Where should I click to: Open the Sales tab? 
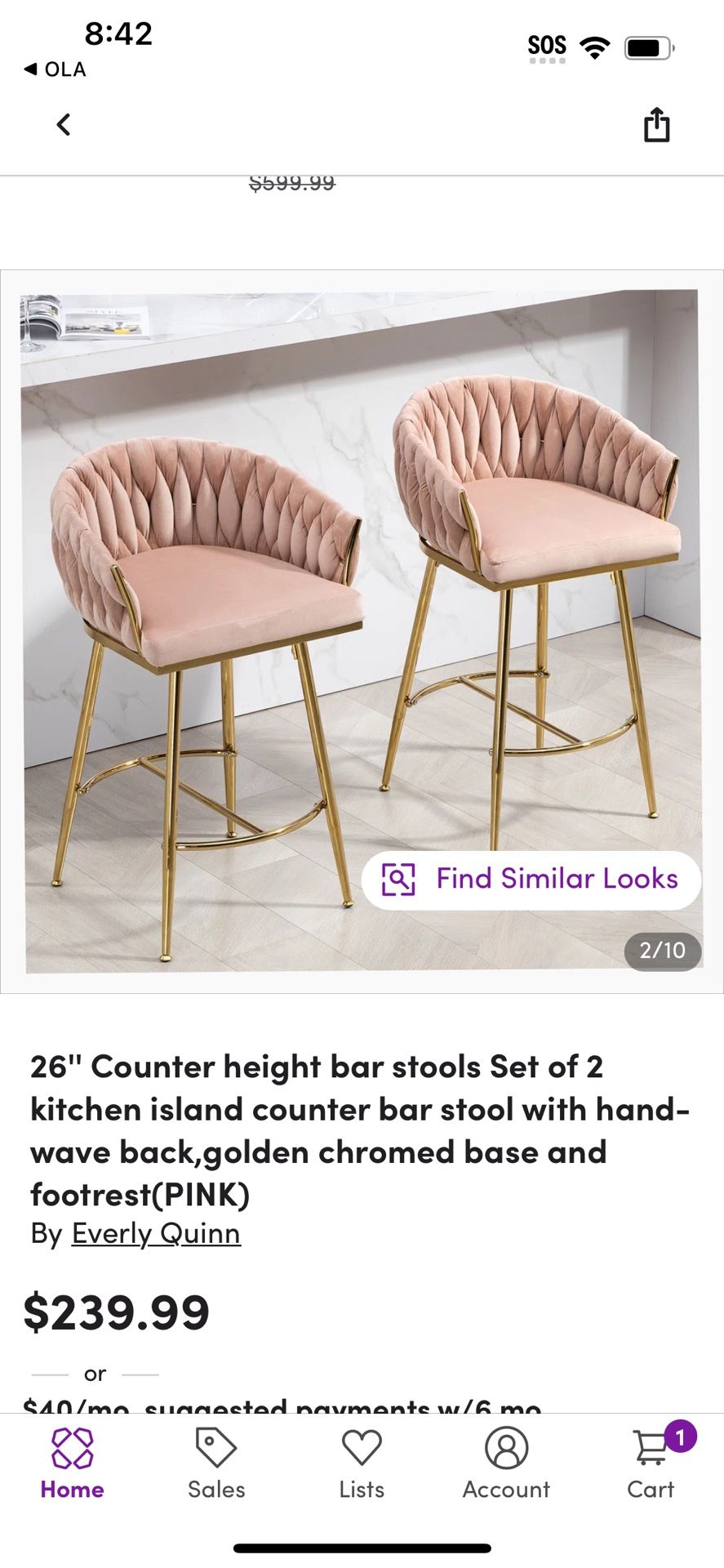(216, 1463)
